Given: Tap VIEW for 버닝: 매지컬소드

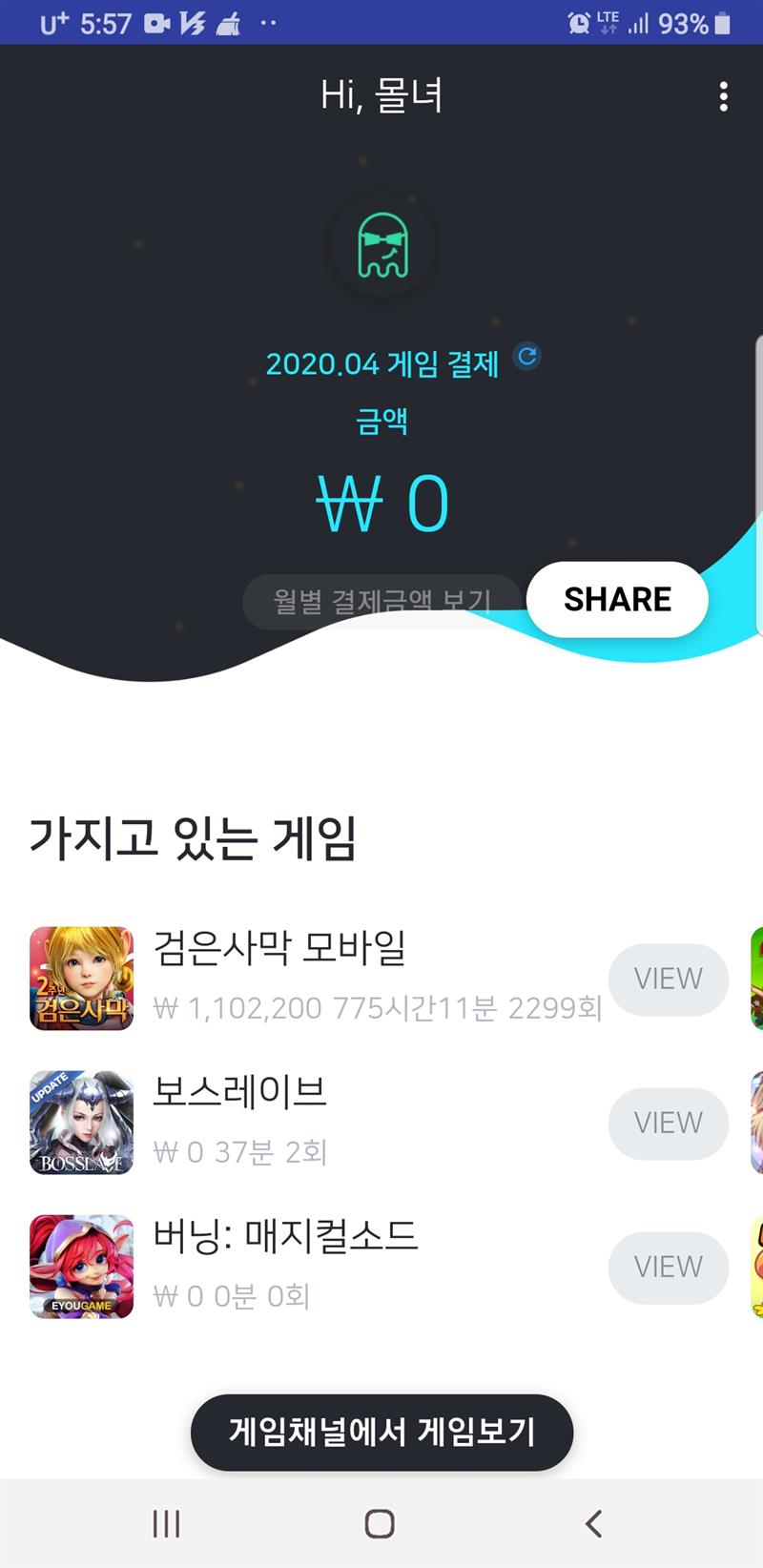Looking at the screenshot, I should (x=668, y=1267).
